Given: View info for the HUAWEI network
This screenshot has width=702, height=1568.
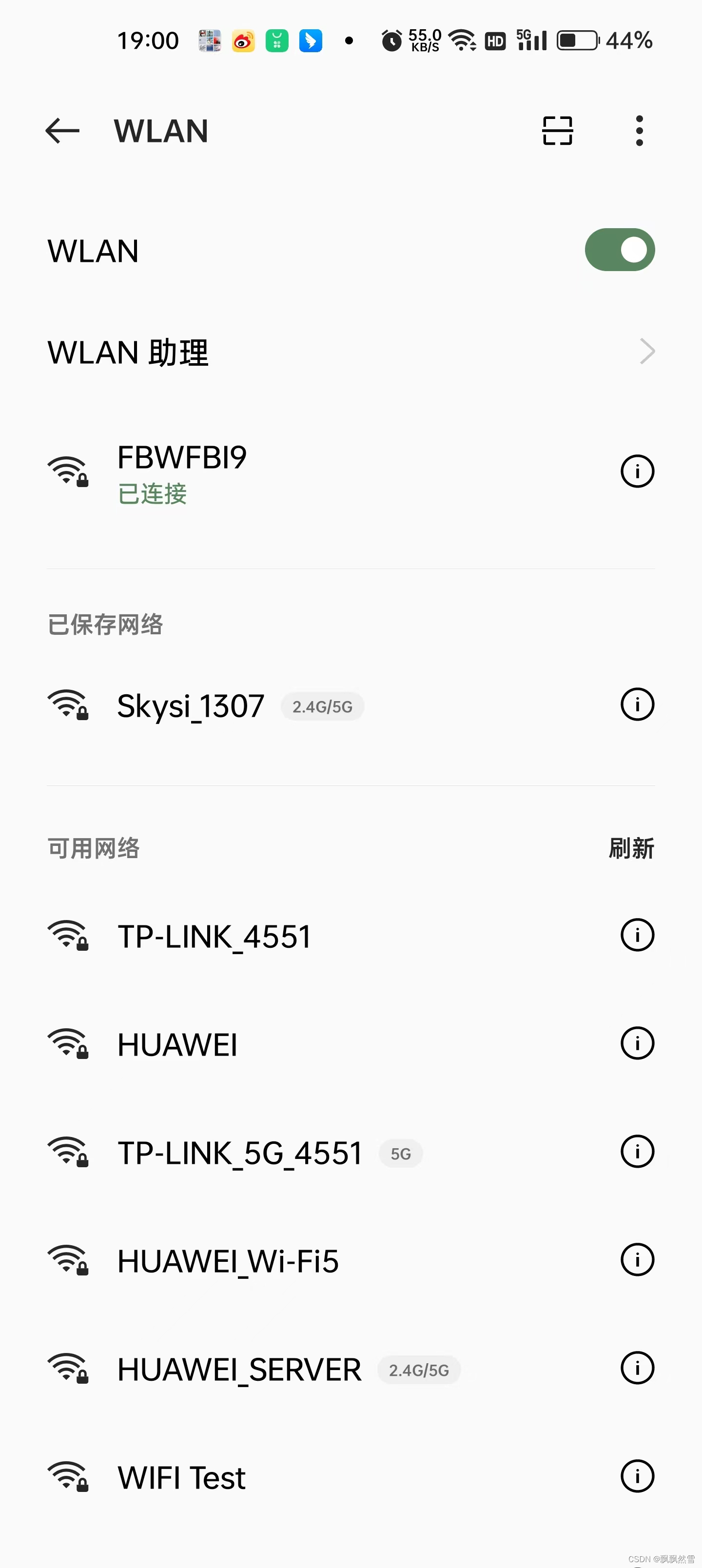Looking at the screenshot, I should (637, 1043).
